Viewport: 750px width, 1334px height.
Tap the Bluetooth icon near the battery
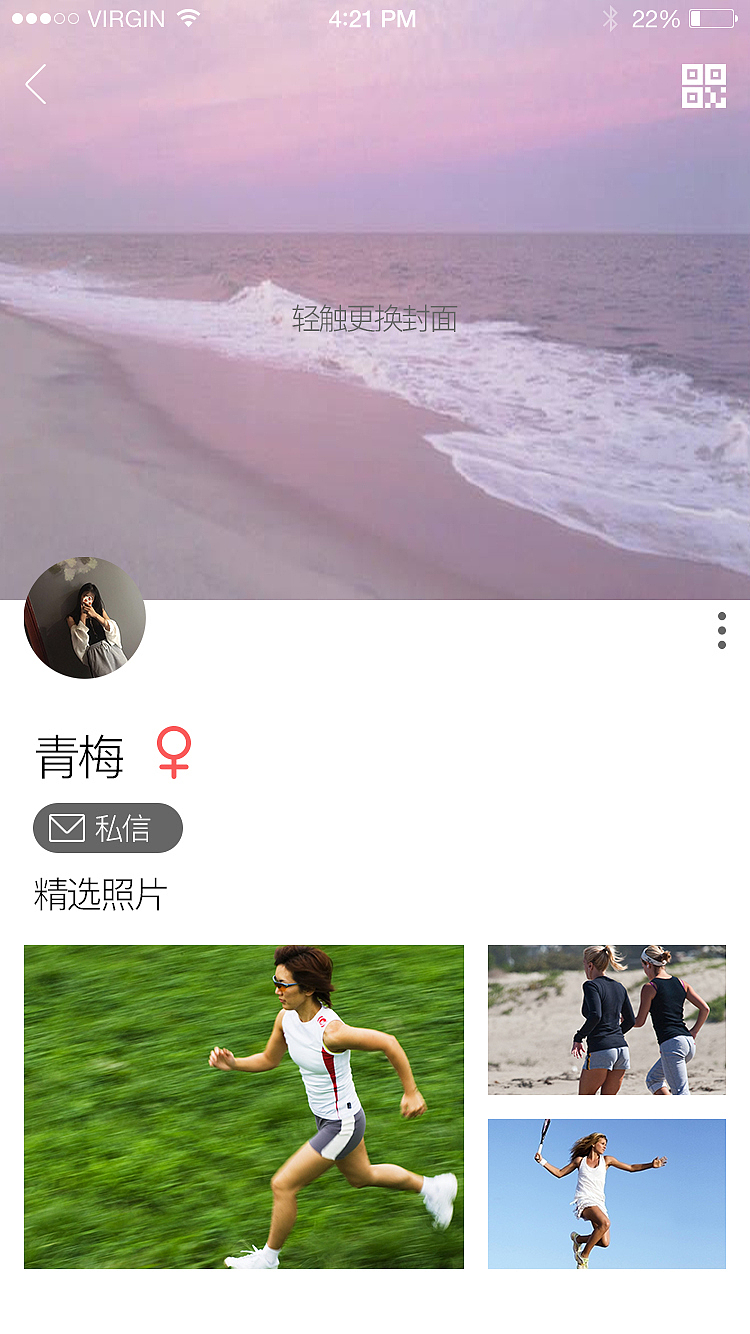(611, 17)
